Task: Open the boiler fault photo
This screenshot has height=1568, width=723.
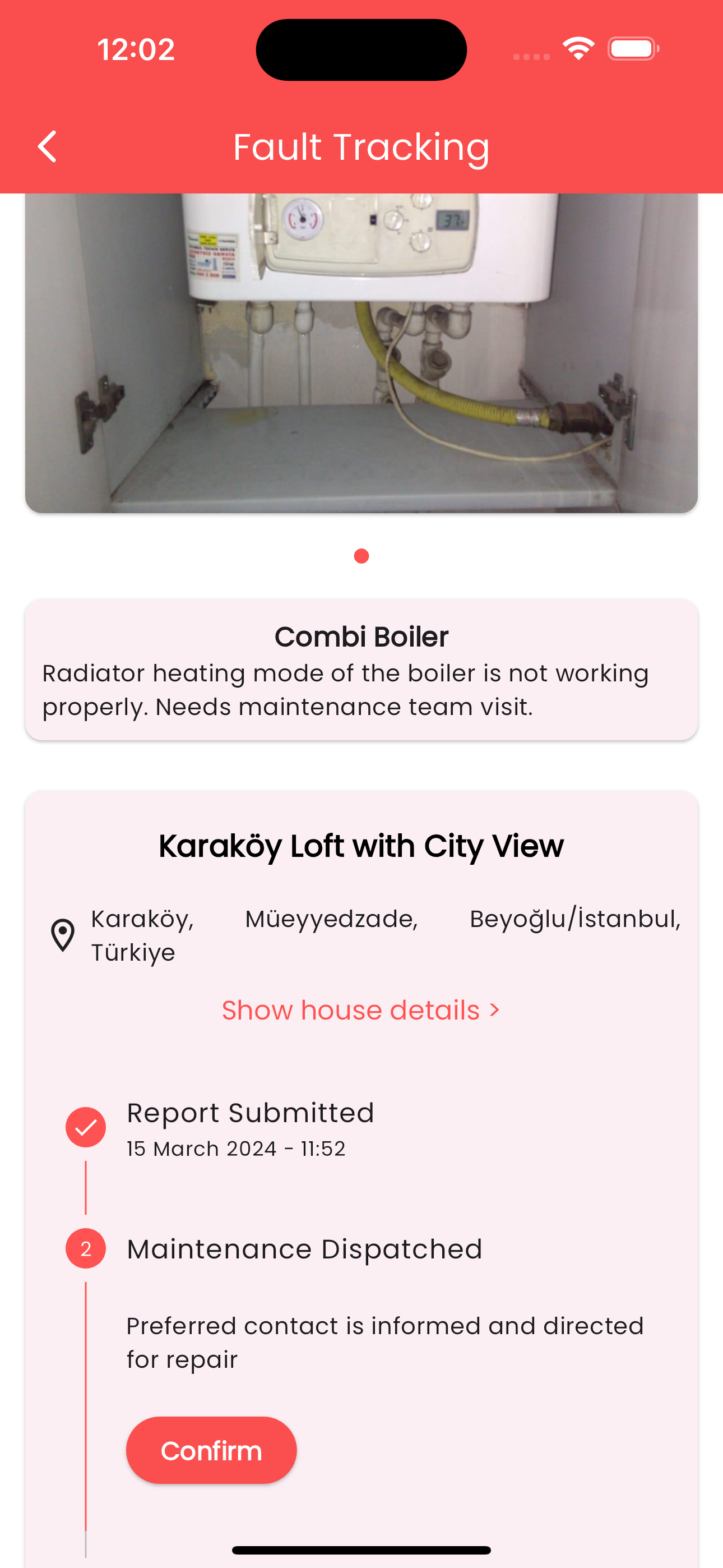Action: pos(361,353)
